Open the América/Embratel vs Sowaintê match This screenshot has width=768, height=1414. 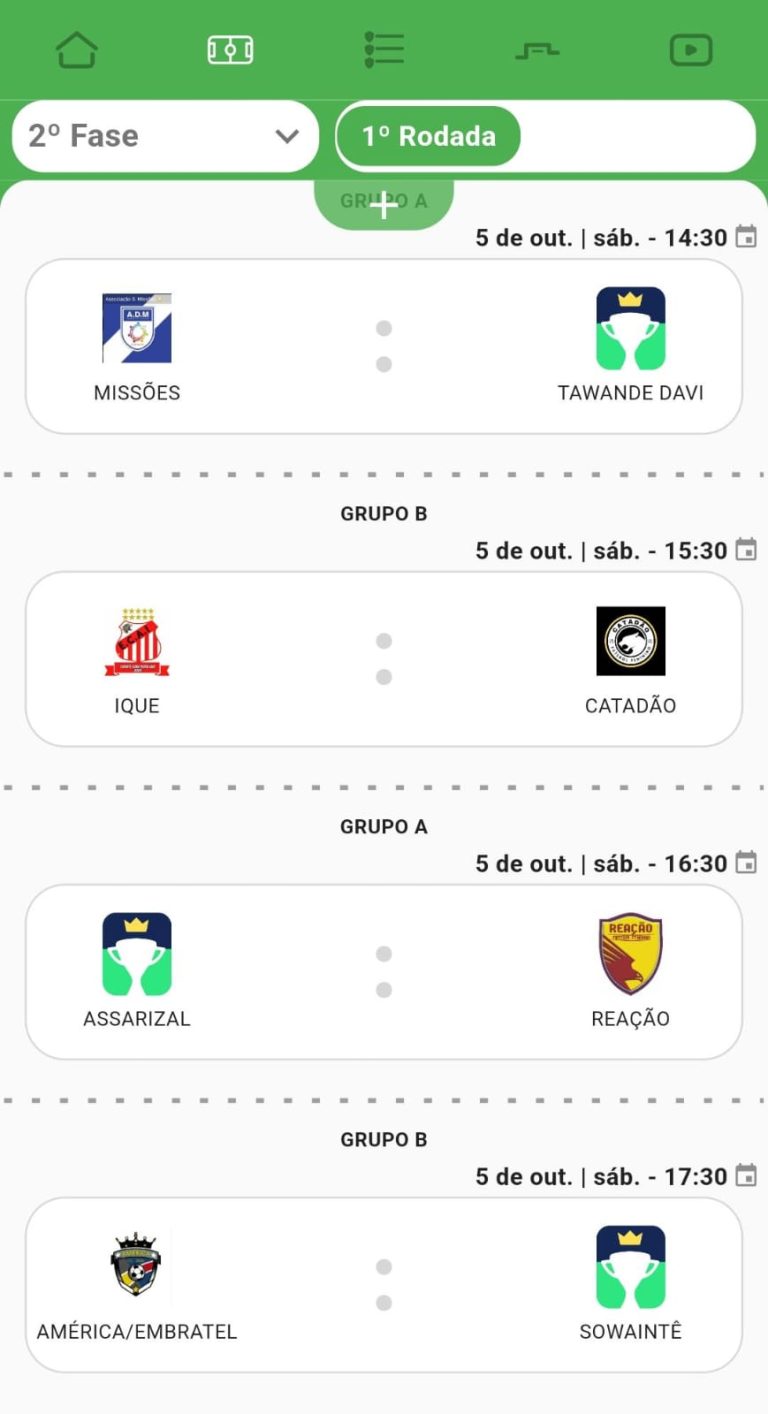tap(384, 1285)
